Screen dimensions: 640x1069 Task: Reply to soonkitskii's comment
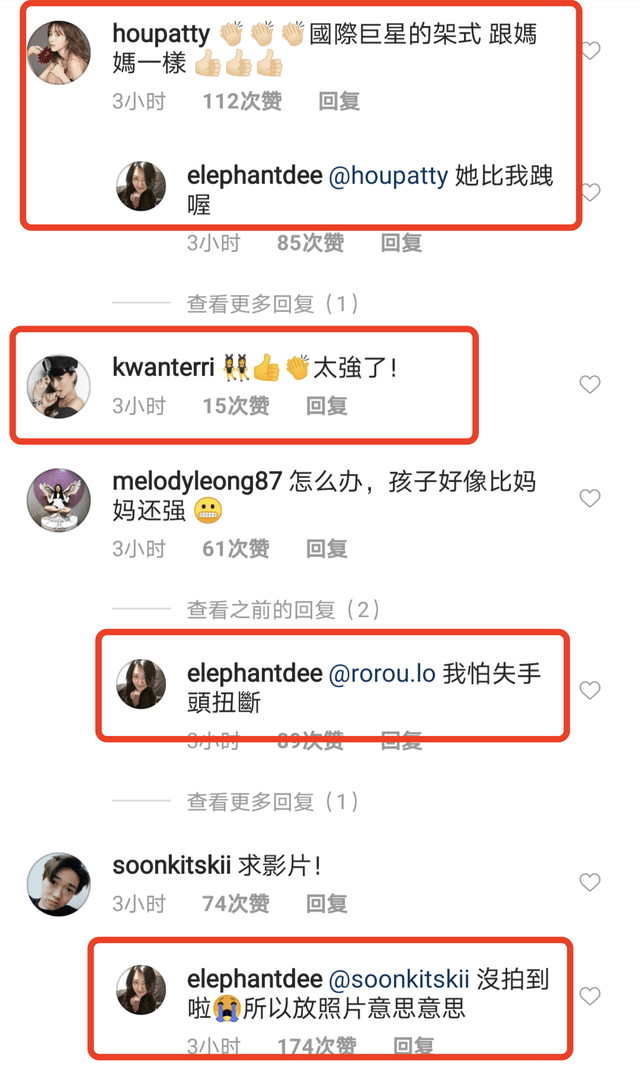click(326, 904)
